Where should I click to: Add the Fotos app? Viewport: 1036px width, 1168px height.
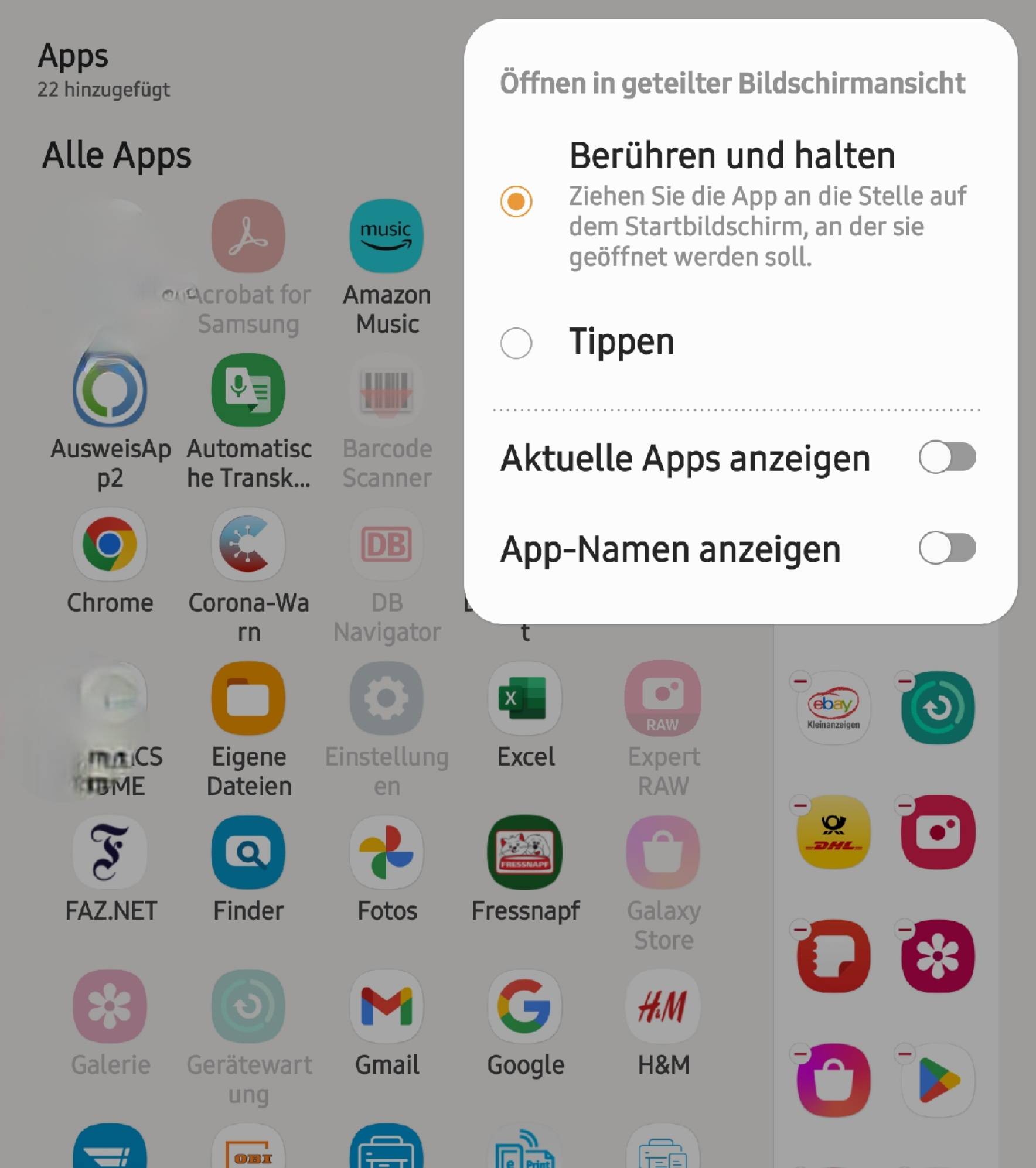[386, 852]
